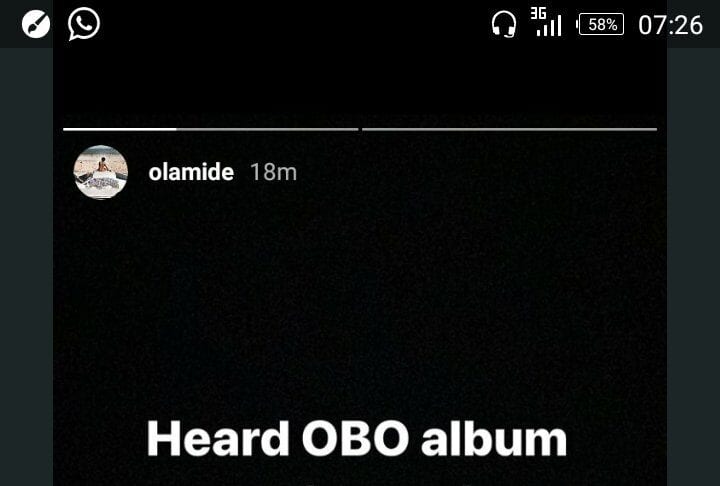Visit the olamide username link
Screen dimensions: 720x486
[190, 172]
